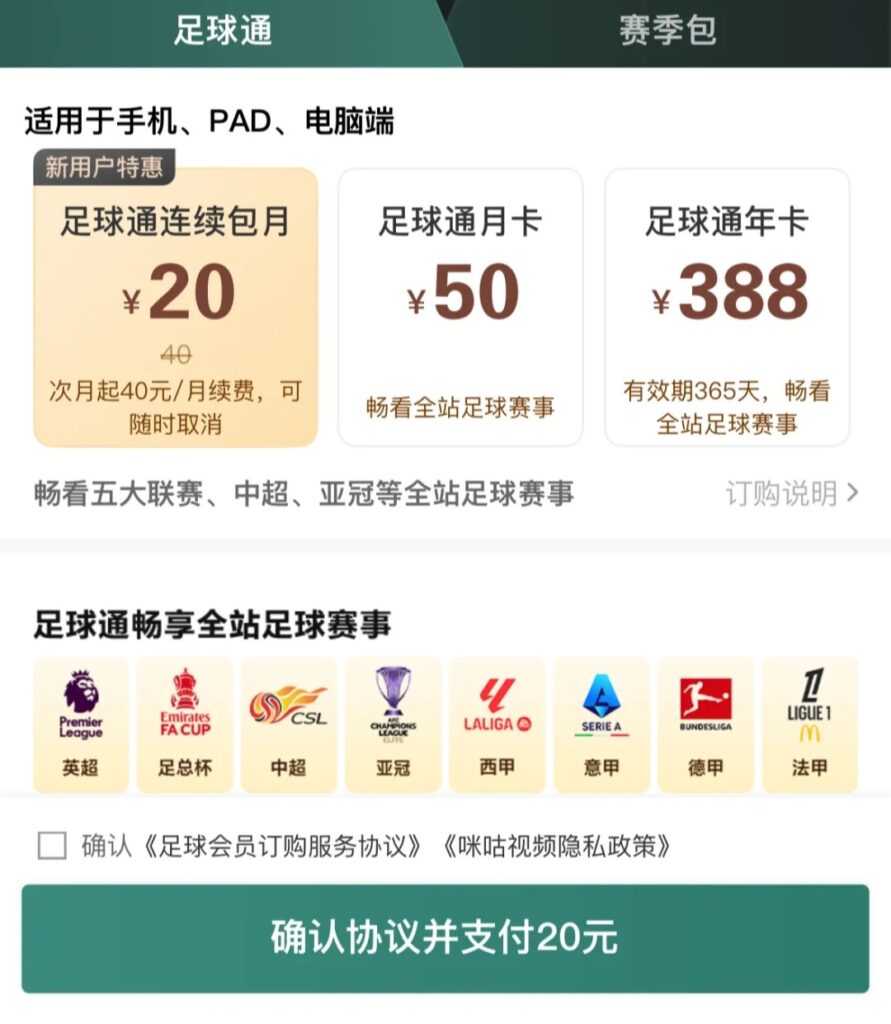Tick the agreement confirmation checkbox
Viewport: 891px width, 1024px height.
pyautogui.click(x=52, y=846)
